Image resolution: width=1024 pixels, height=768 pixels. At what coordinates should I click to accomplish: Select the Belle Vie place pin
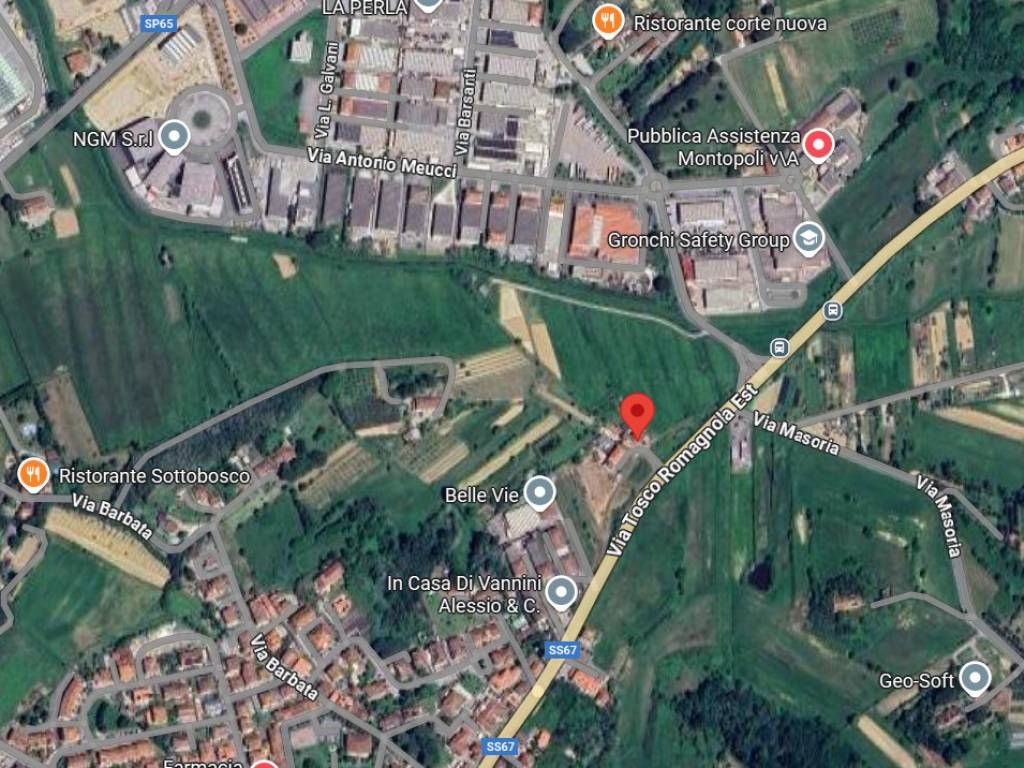540,492
